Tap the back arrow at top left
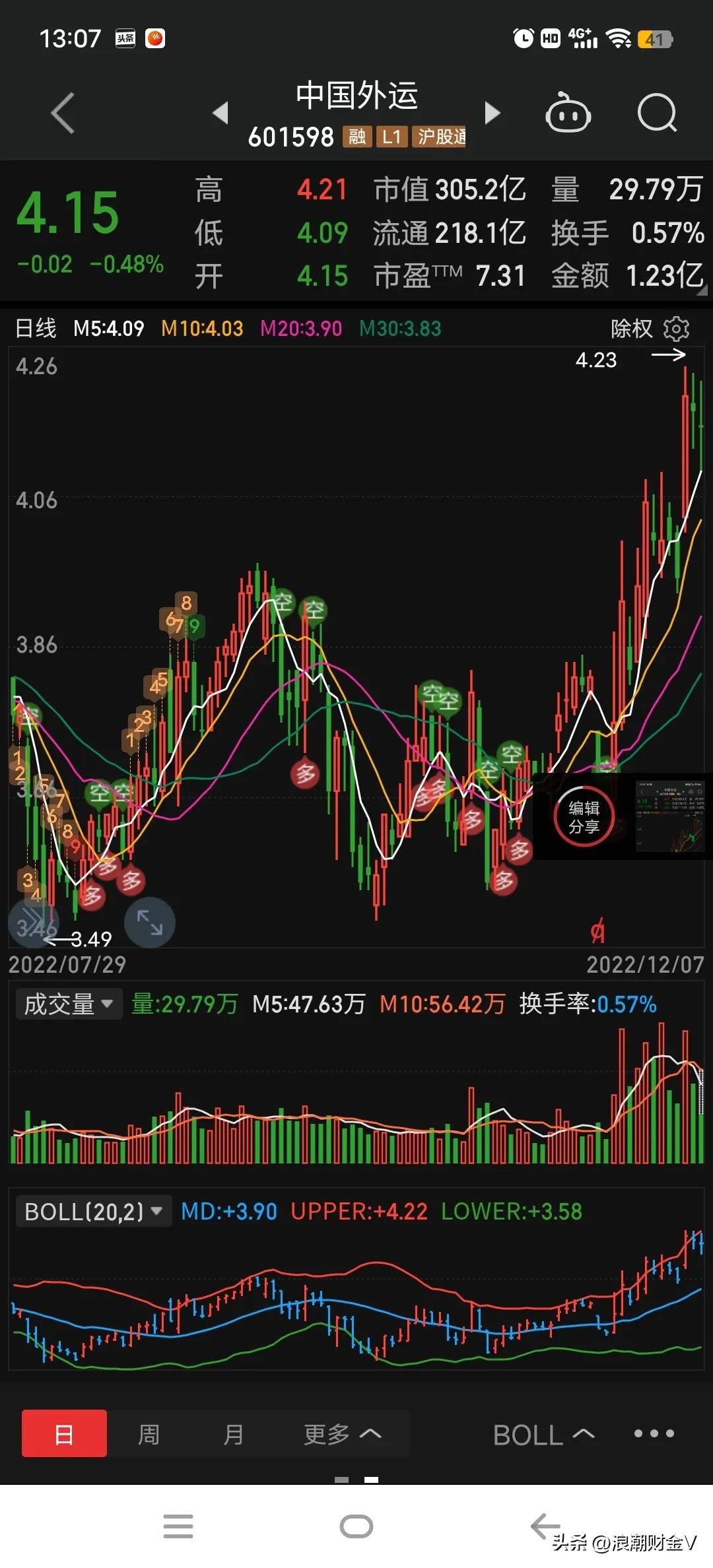713x1568 pixels. 63,114
